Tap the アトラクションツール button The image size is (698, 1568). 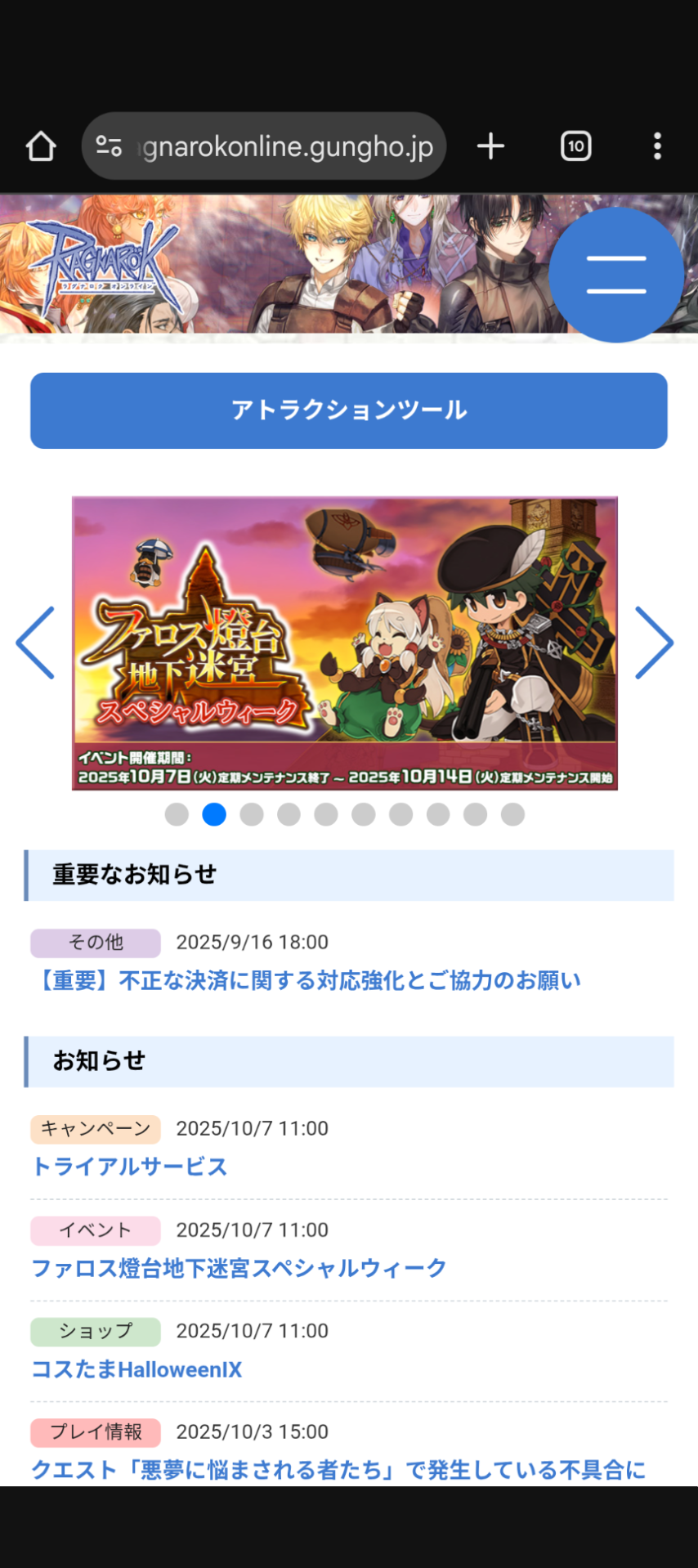349,410
